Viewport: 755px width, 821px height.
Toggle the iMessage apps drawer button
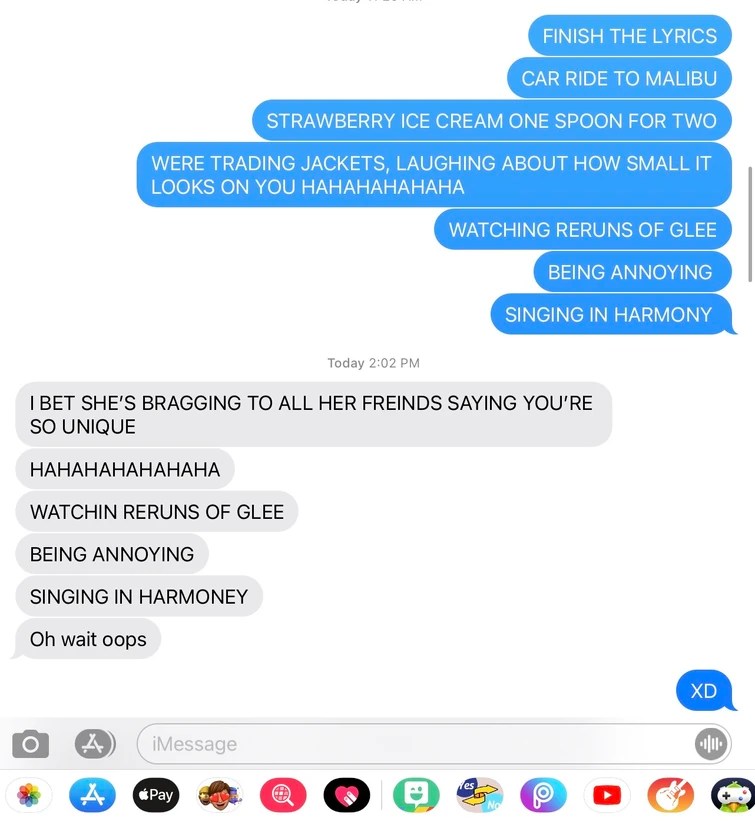[x=94, y=744]
